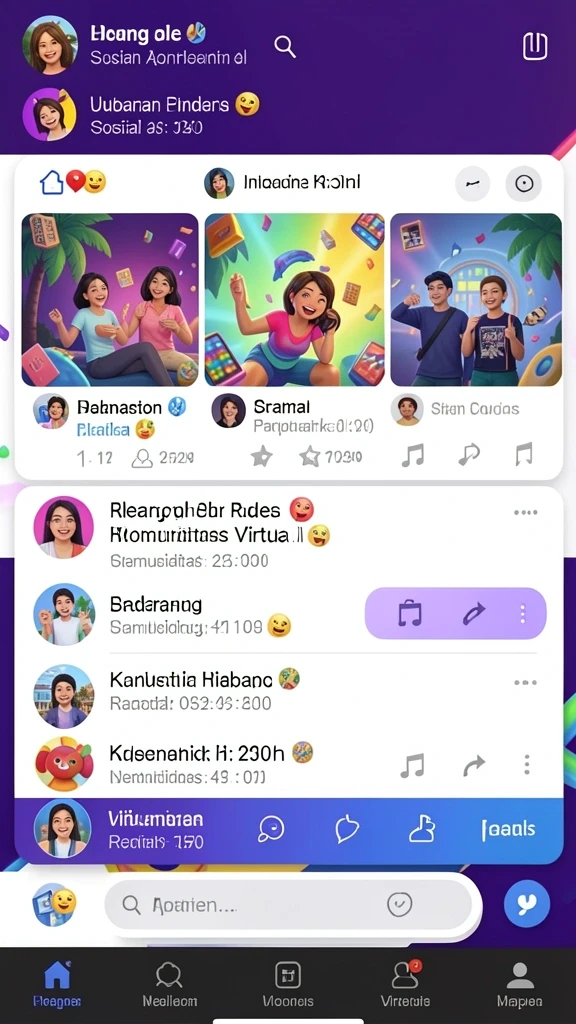Tap the square icon at top right
This screenshot has height=1024, width=576.
[x=534, y=46]
